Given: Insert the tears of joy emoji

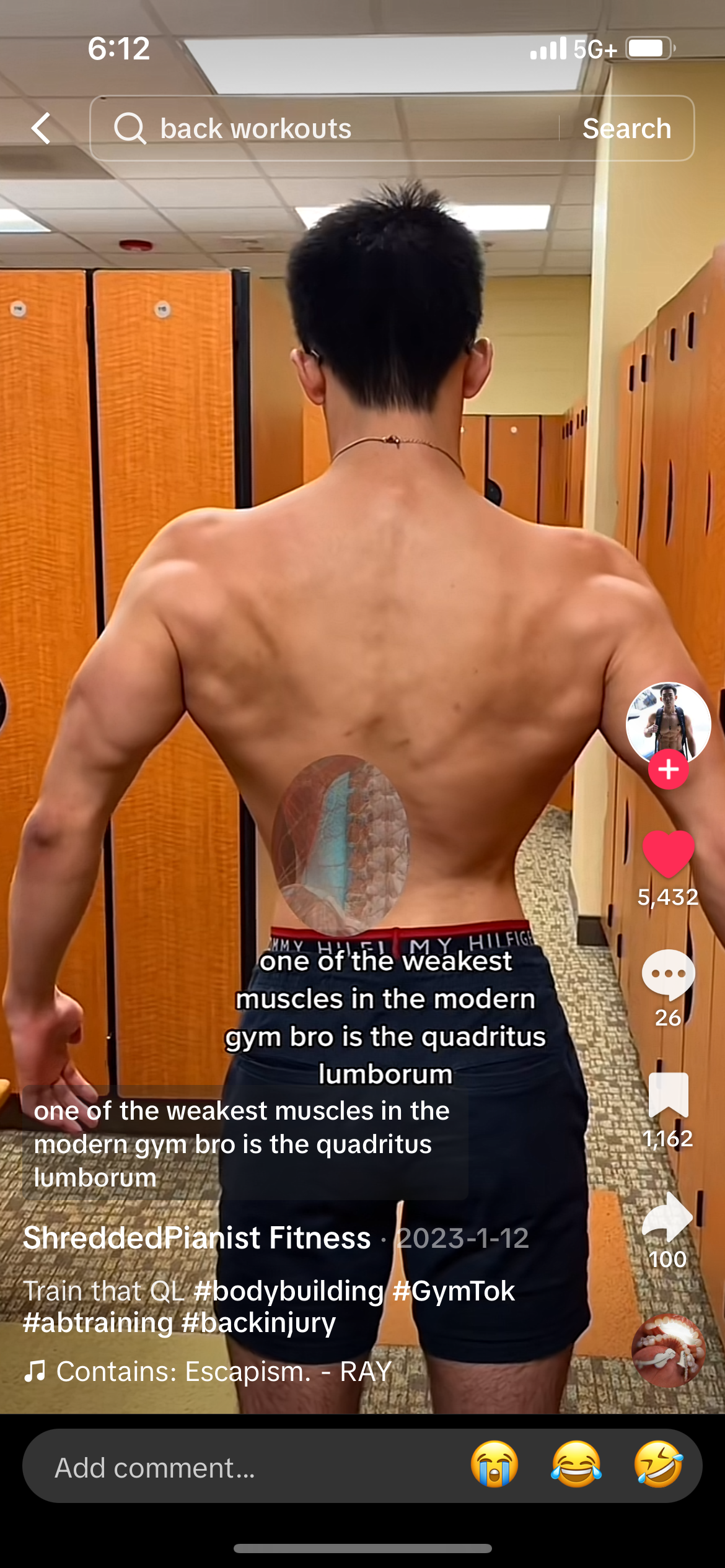Looking at the screenshot, I should [576, 1465].
